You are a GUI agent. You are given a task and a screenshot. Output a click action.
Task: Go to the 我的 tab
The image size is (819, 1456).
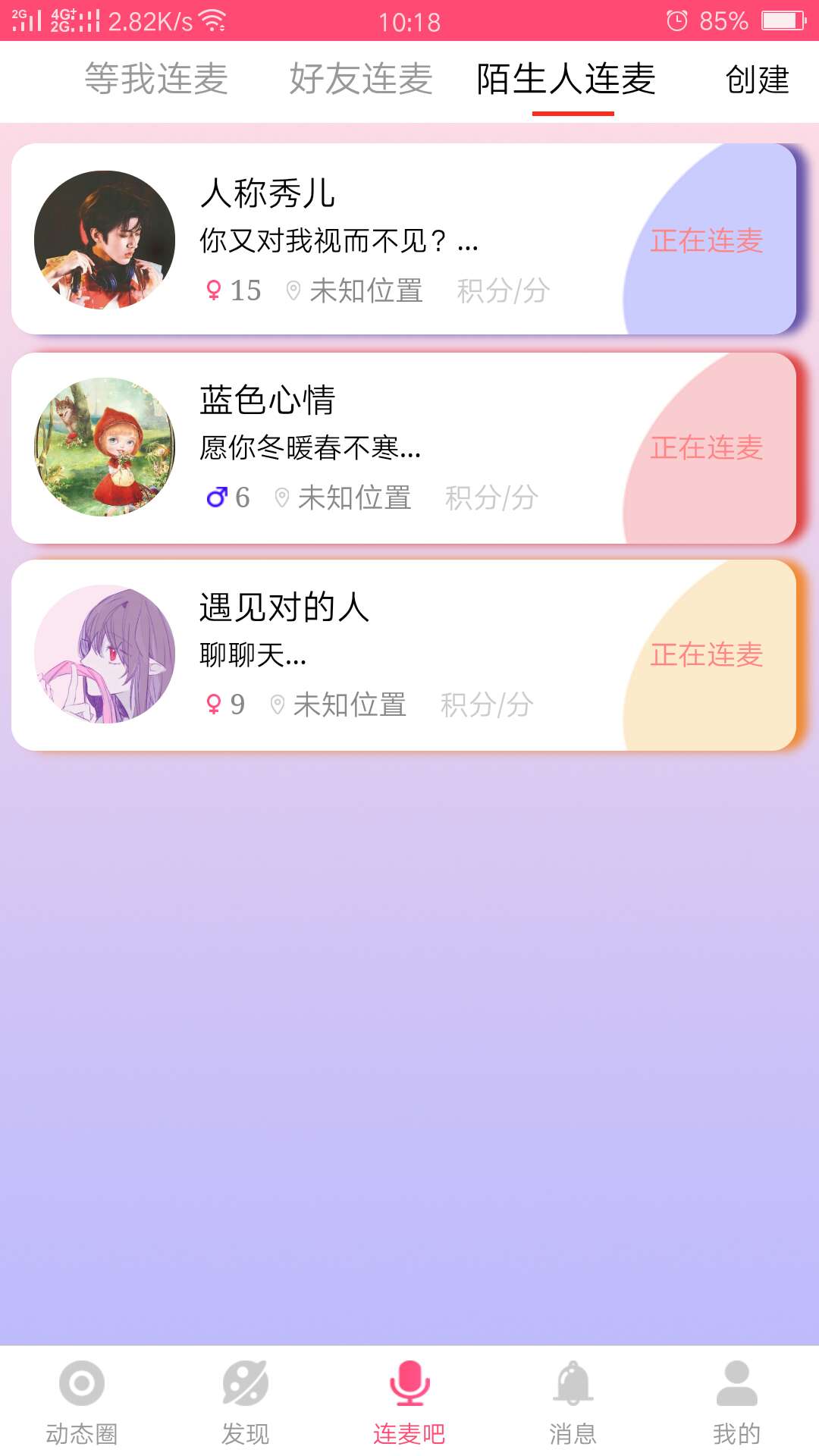pyautogui.click(x=737, y=1401)
